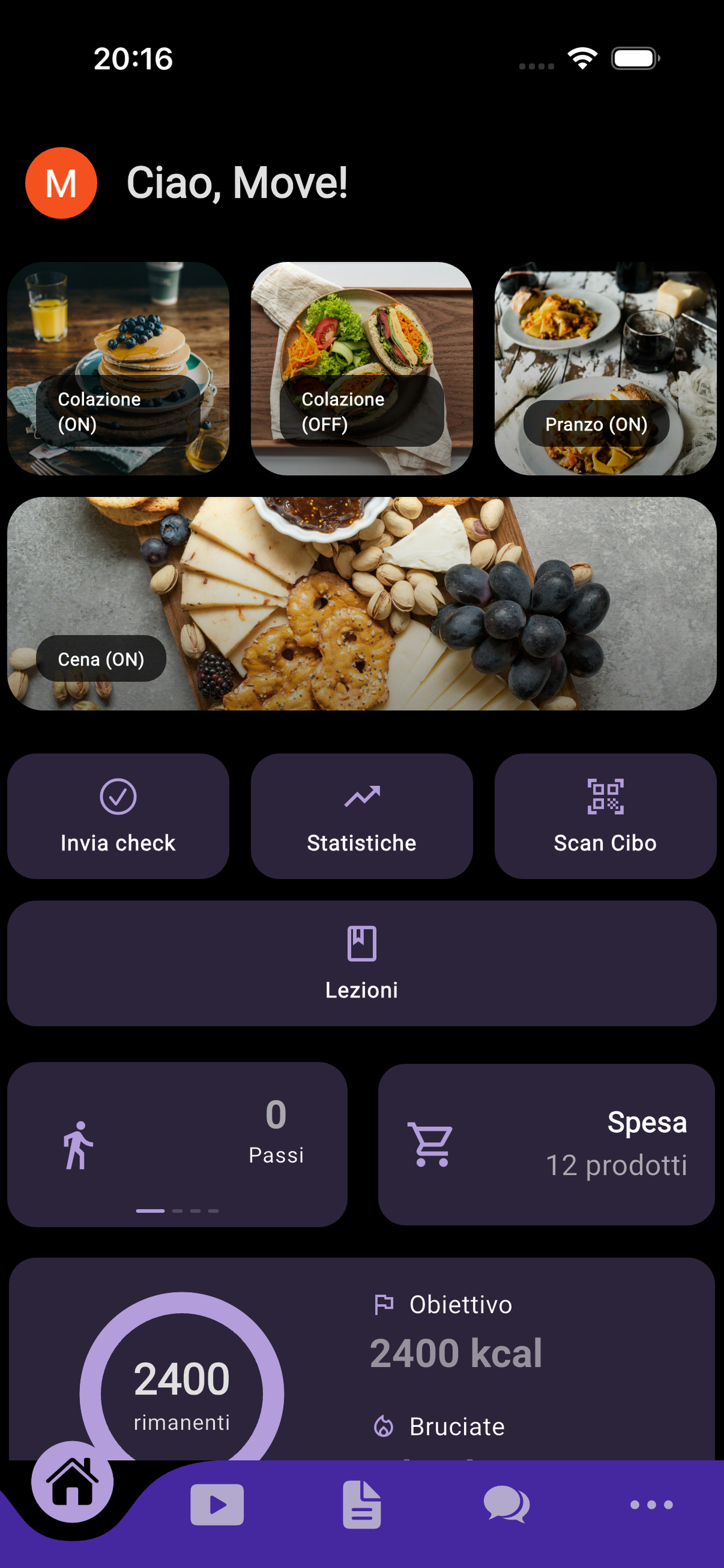Open the more options tab
The image size is (724, 1568).
click(651, 1504)
